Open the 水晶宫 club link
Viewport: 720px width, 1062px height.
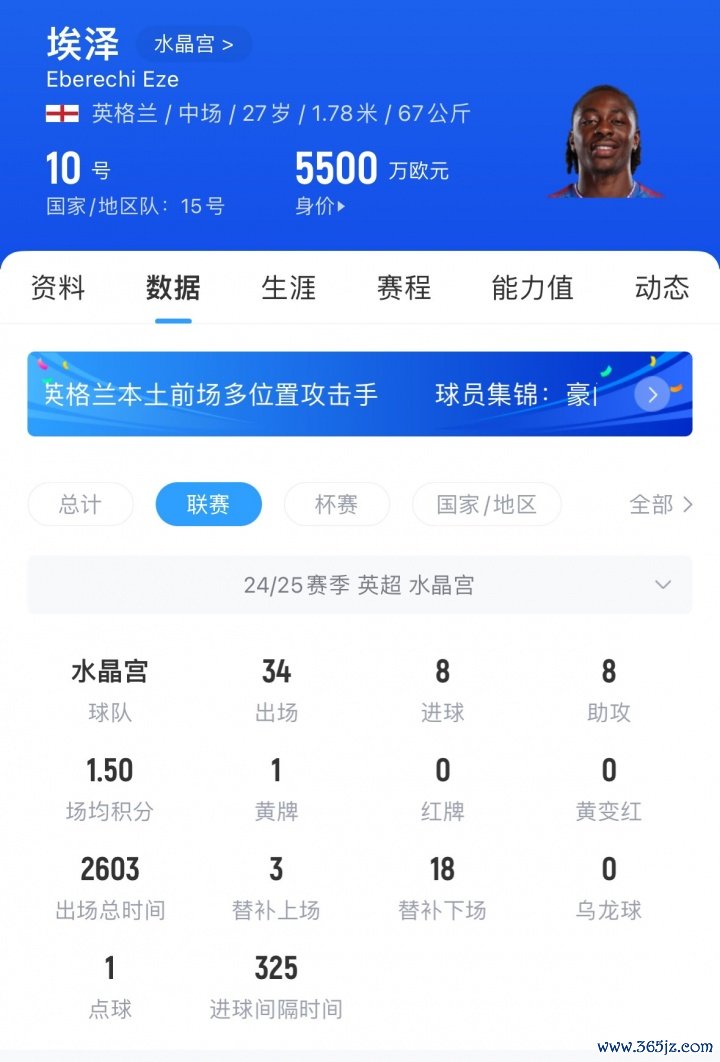193,44
